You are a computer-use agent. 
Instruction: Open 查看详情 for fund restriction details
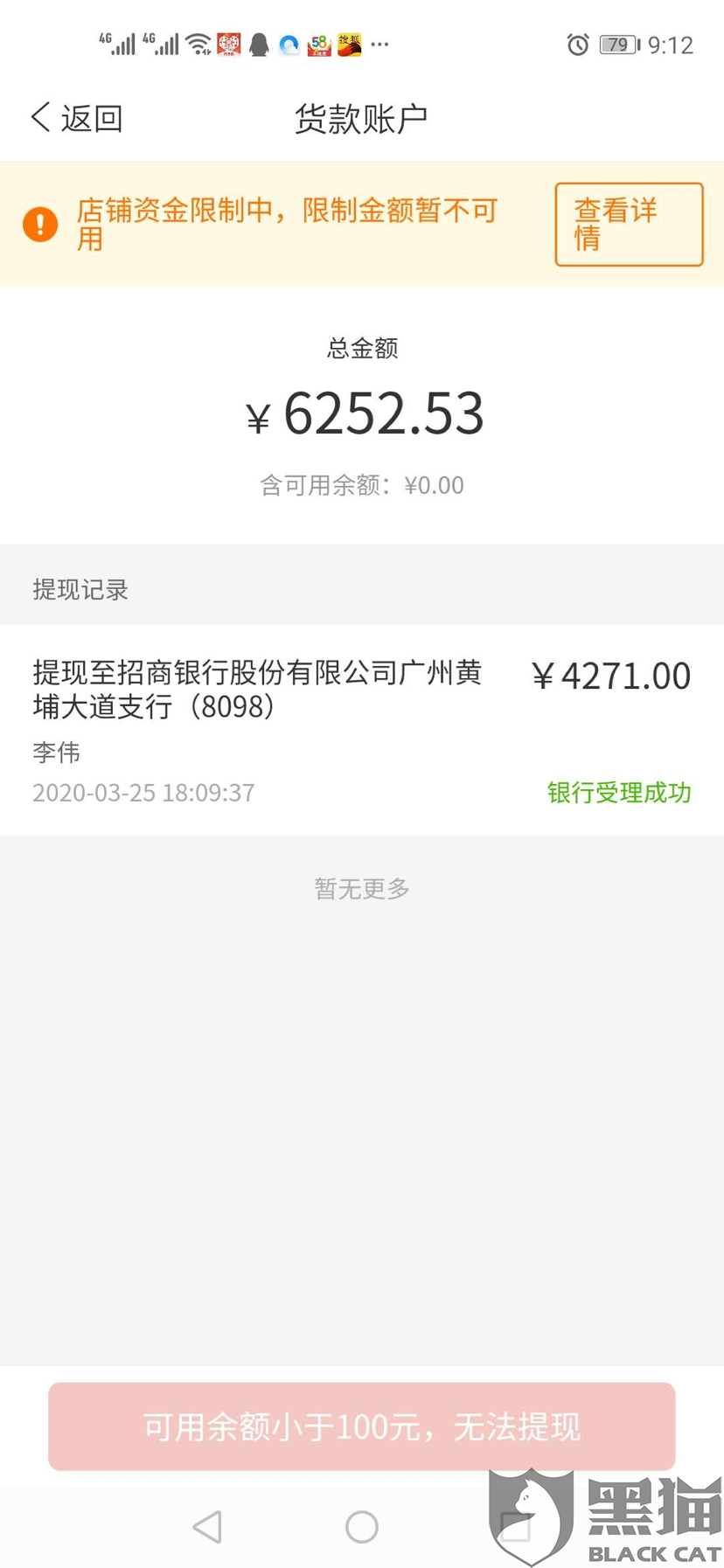[x=629, y=224]
